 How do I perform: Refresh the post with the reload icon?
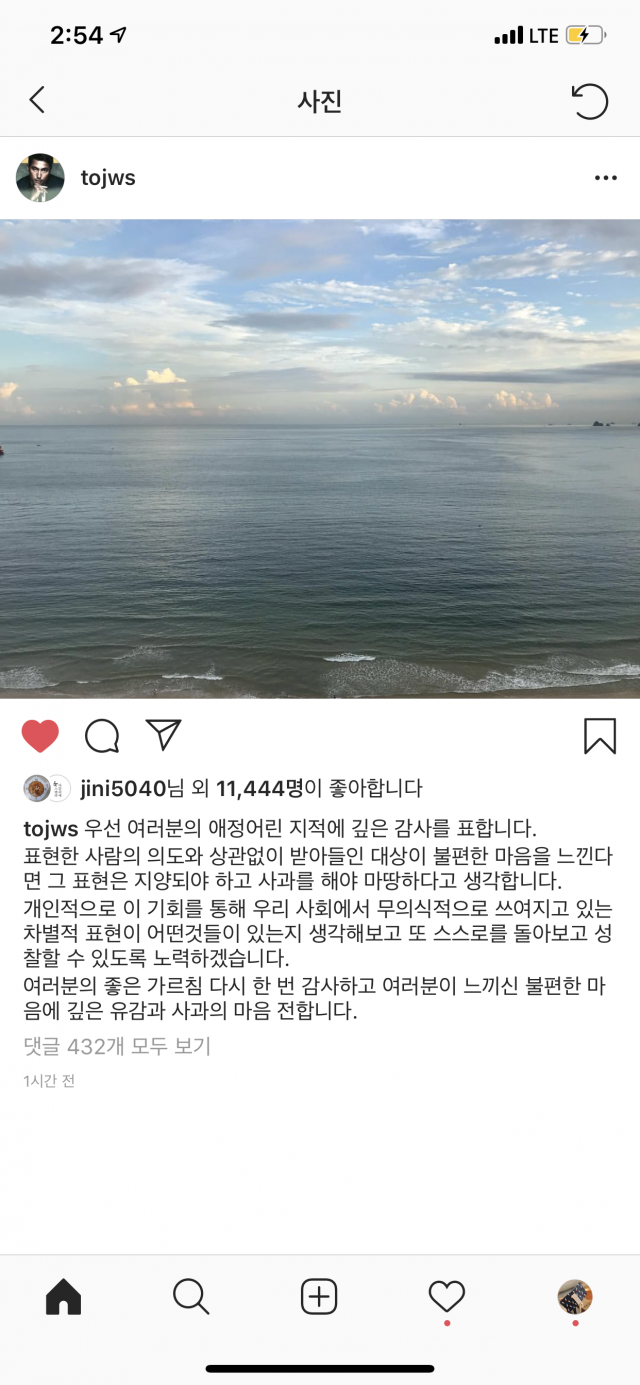click(589, 101)
